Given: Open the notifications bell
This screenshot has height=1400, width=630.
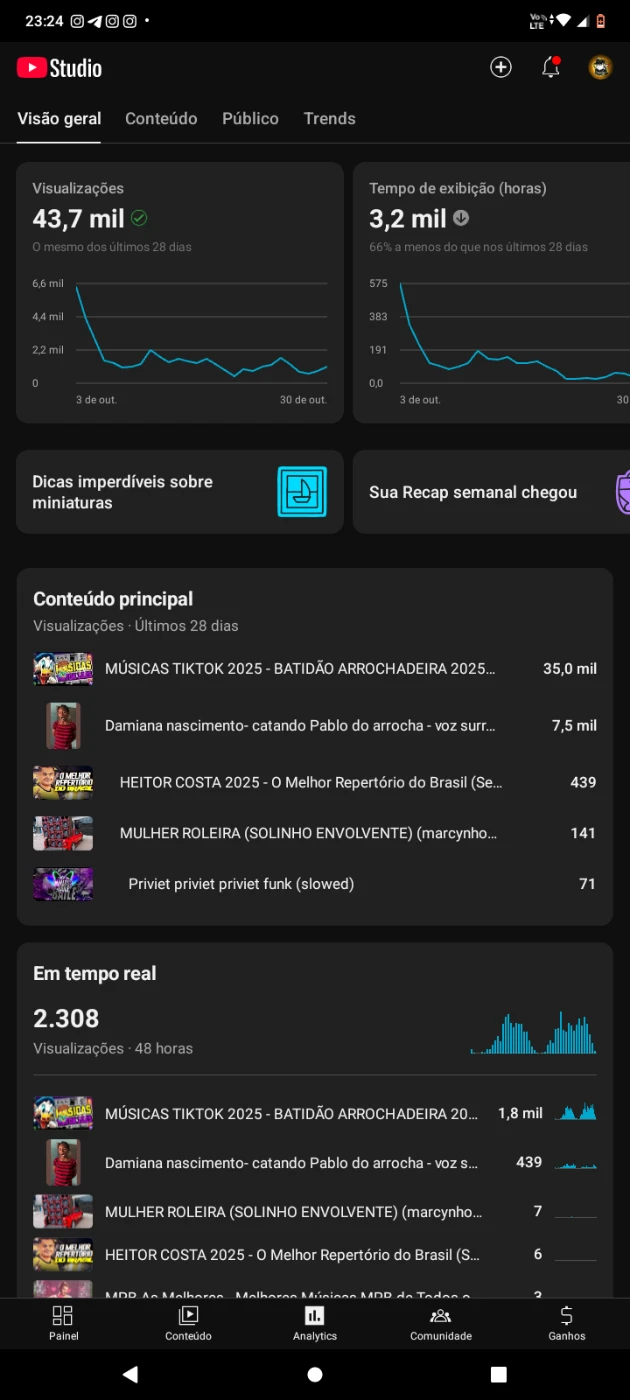Looking at the screenshot, I should [x=550, y=67].
